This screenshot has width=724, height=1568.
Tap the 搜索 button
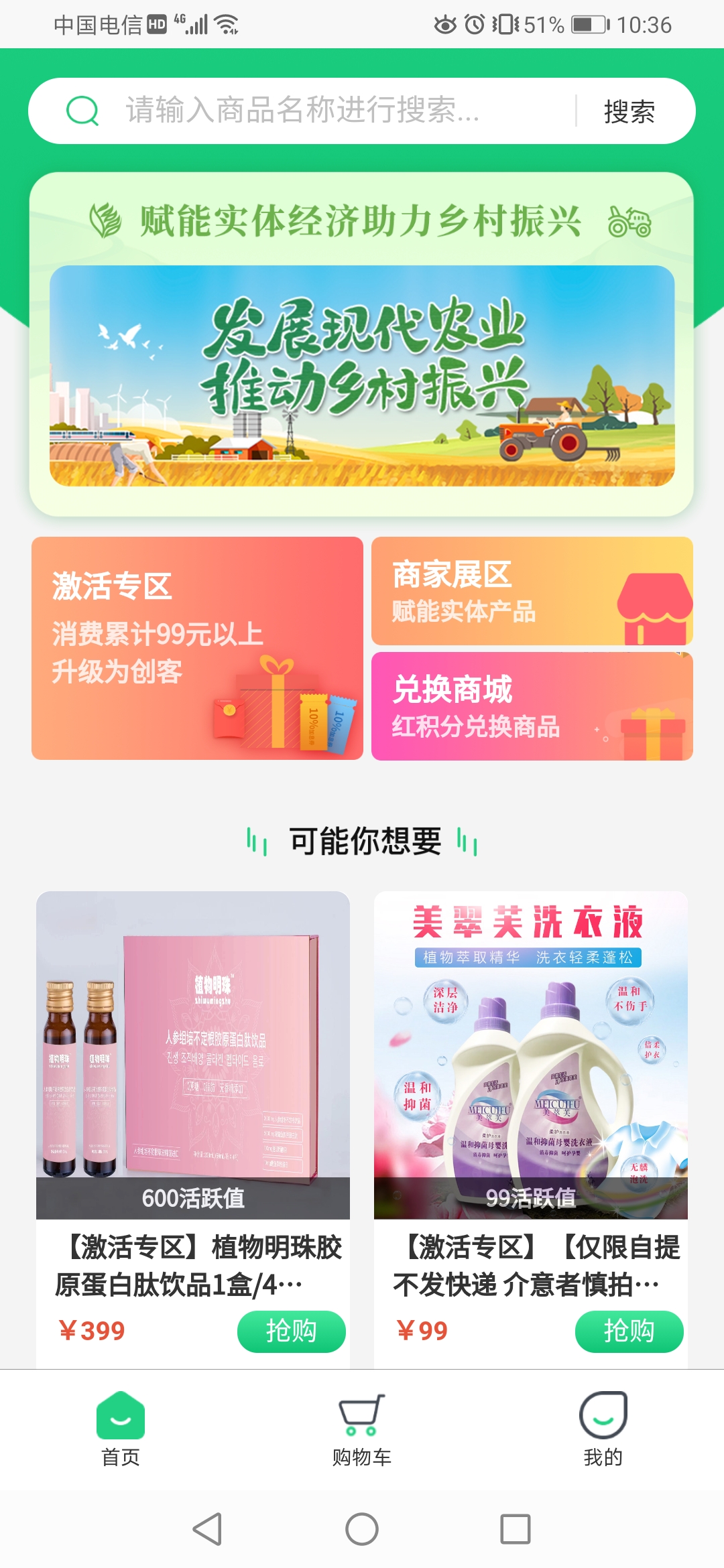click(629, 111)
